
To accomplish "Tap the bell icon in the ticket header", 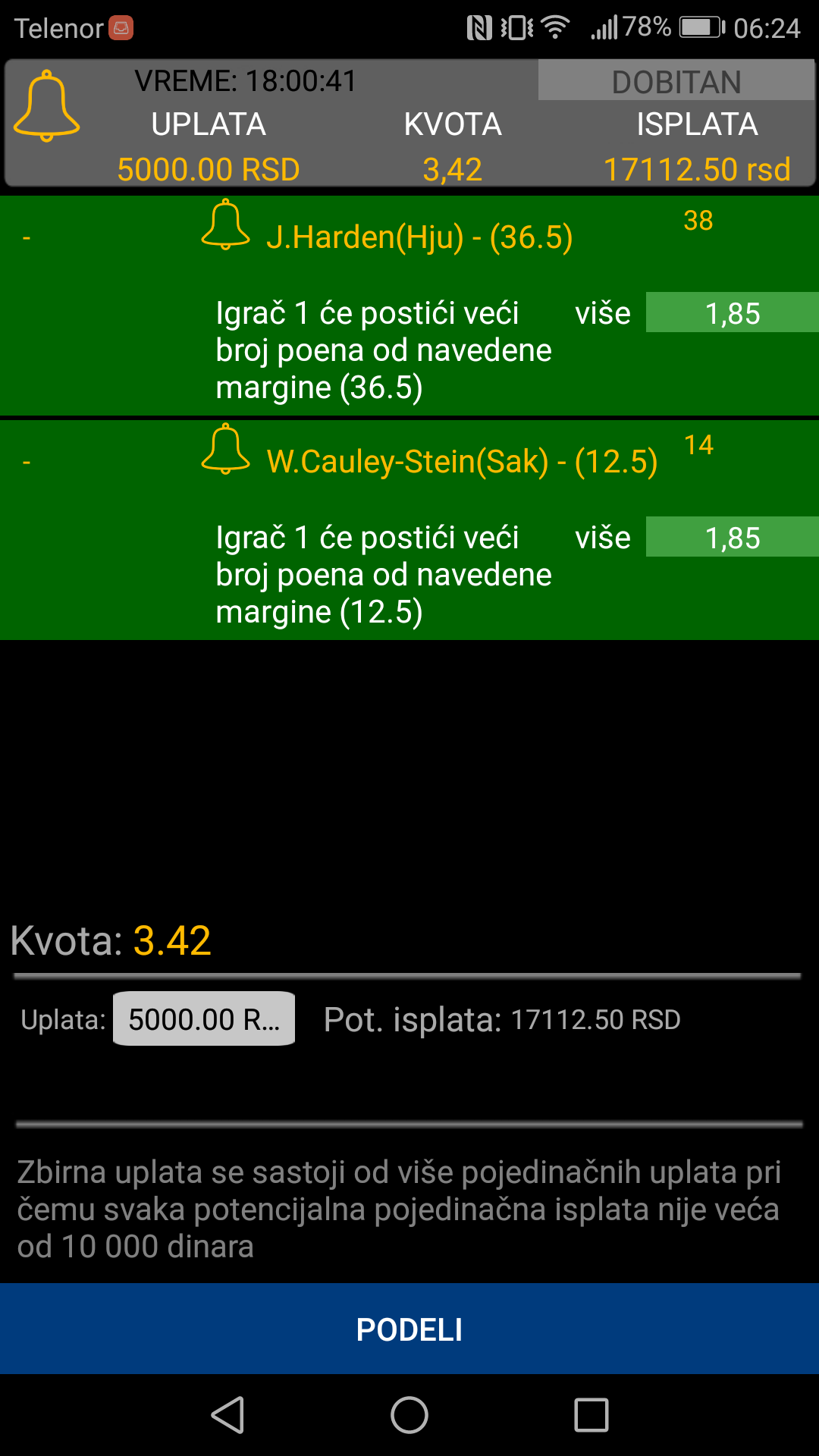I will coord(47,105).
